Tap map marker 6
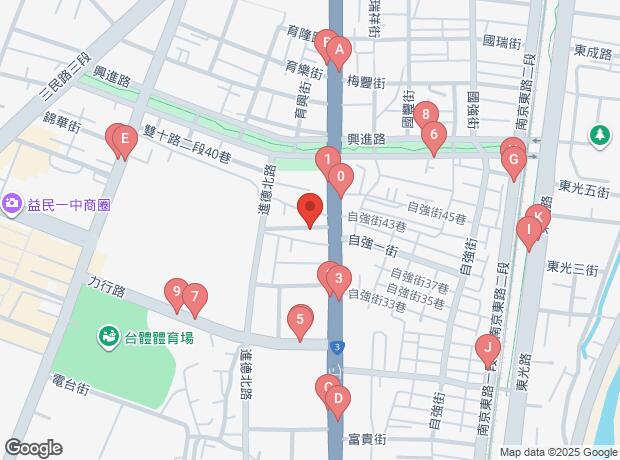Image resolution: width=620 pixels, height=460 pixels. tap(433, 134)
